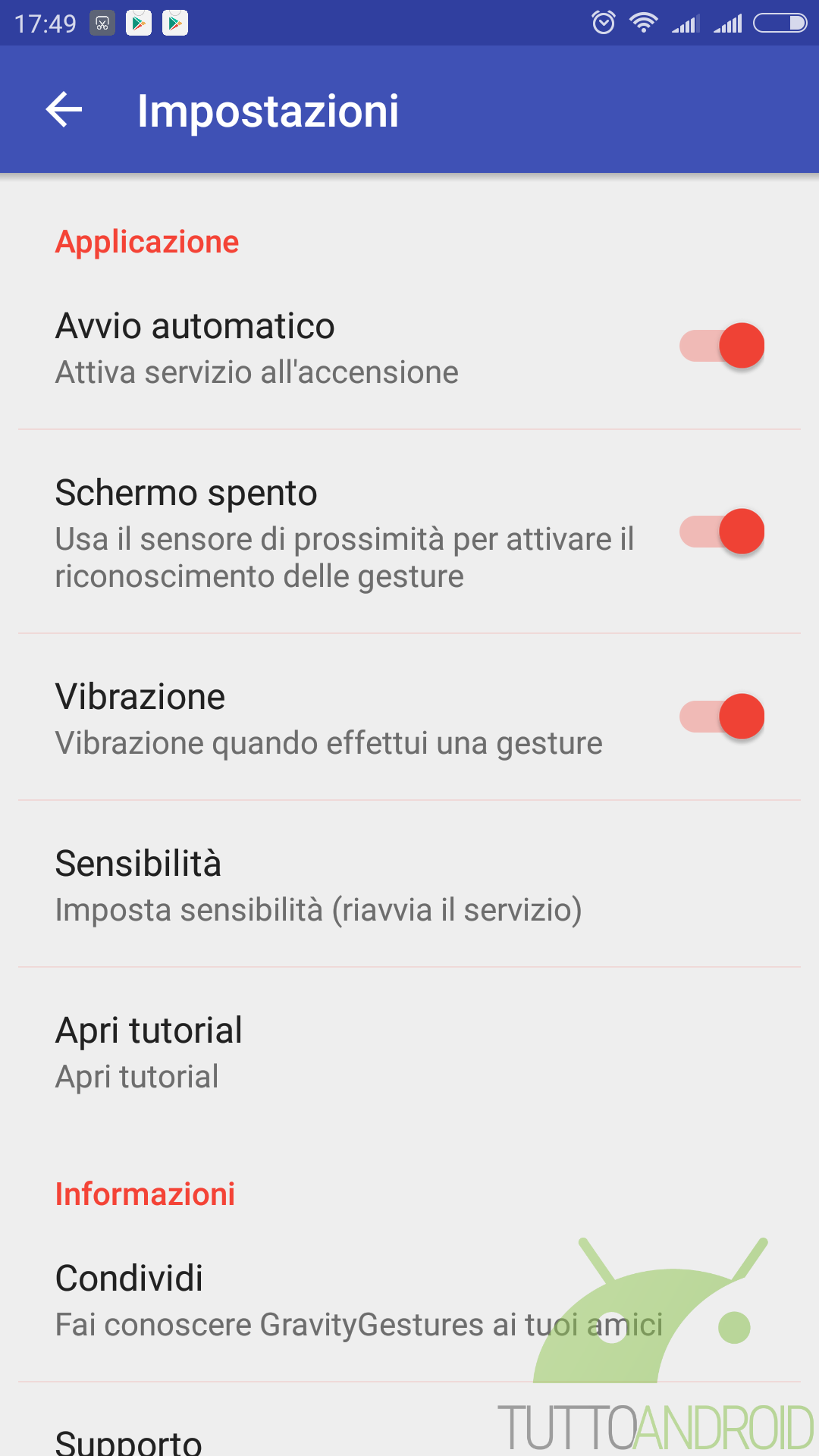This screenshot has width=819, height=1456.
Task: Open the Sensibilità setting
Action: coord(409,884)
